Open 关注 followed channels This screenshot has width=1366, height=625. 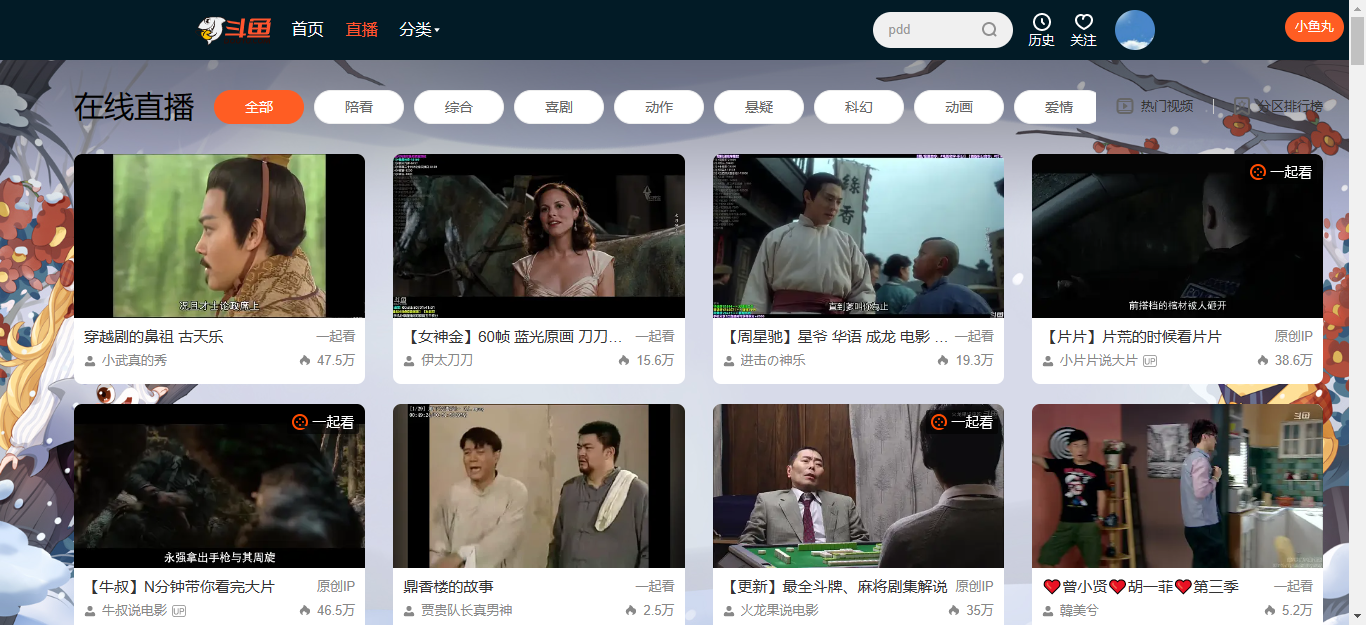click(x=1083, y=30)
